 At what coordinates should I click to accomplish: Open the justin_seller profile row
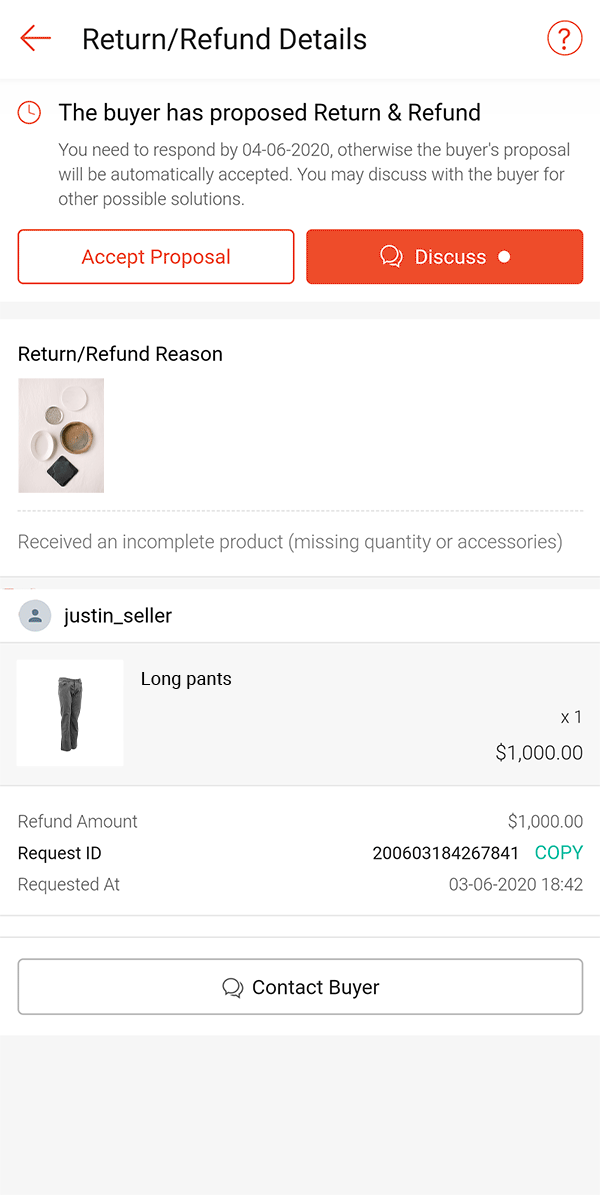pos(117,616)
